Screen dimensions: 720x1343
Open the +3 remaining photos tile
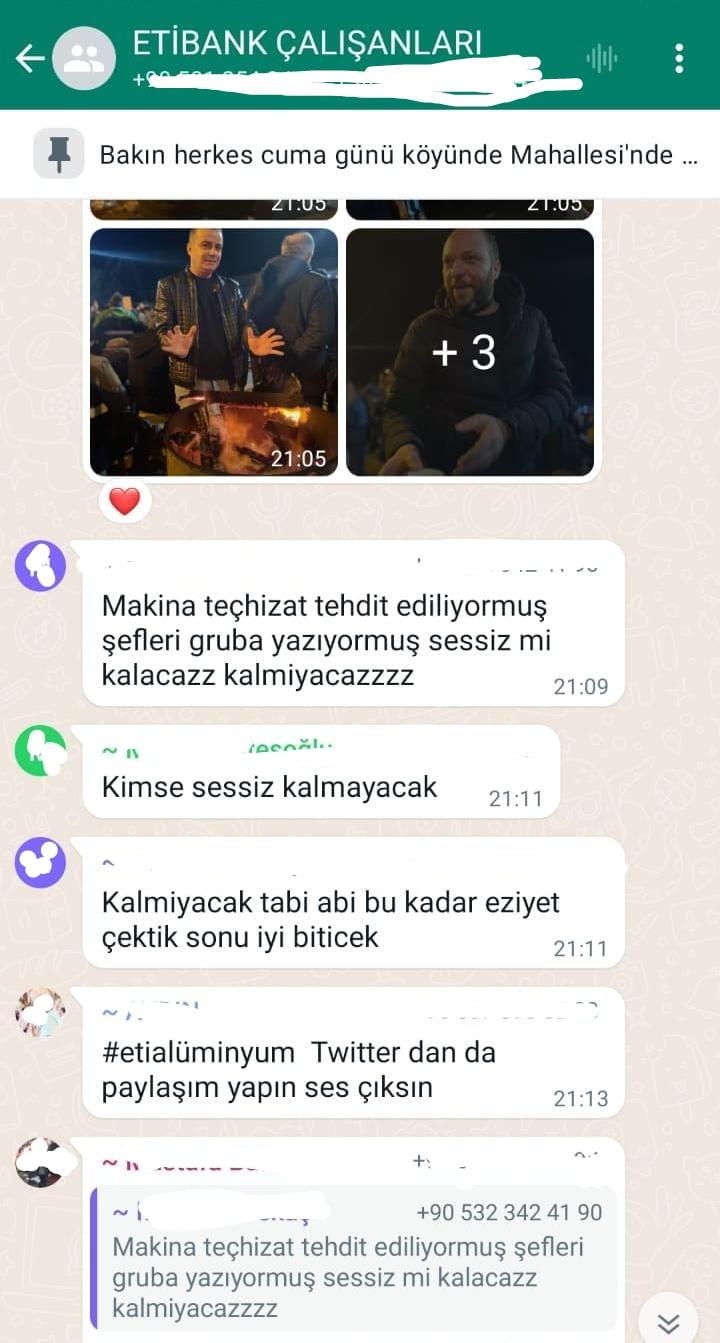pos(469,351)
